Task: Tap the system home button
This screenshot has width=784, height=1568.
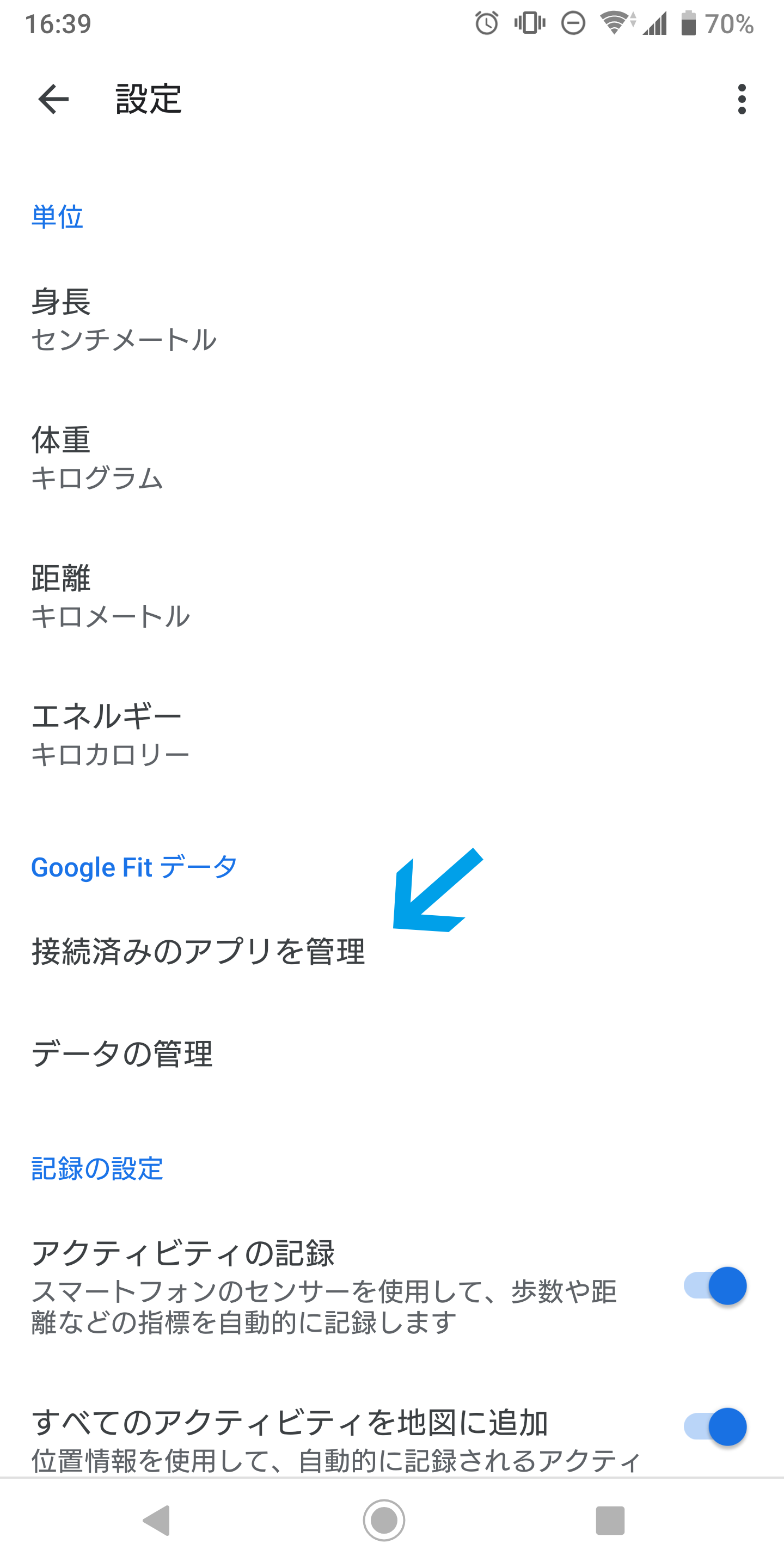Action: tap(384, 1520)
